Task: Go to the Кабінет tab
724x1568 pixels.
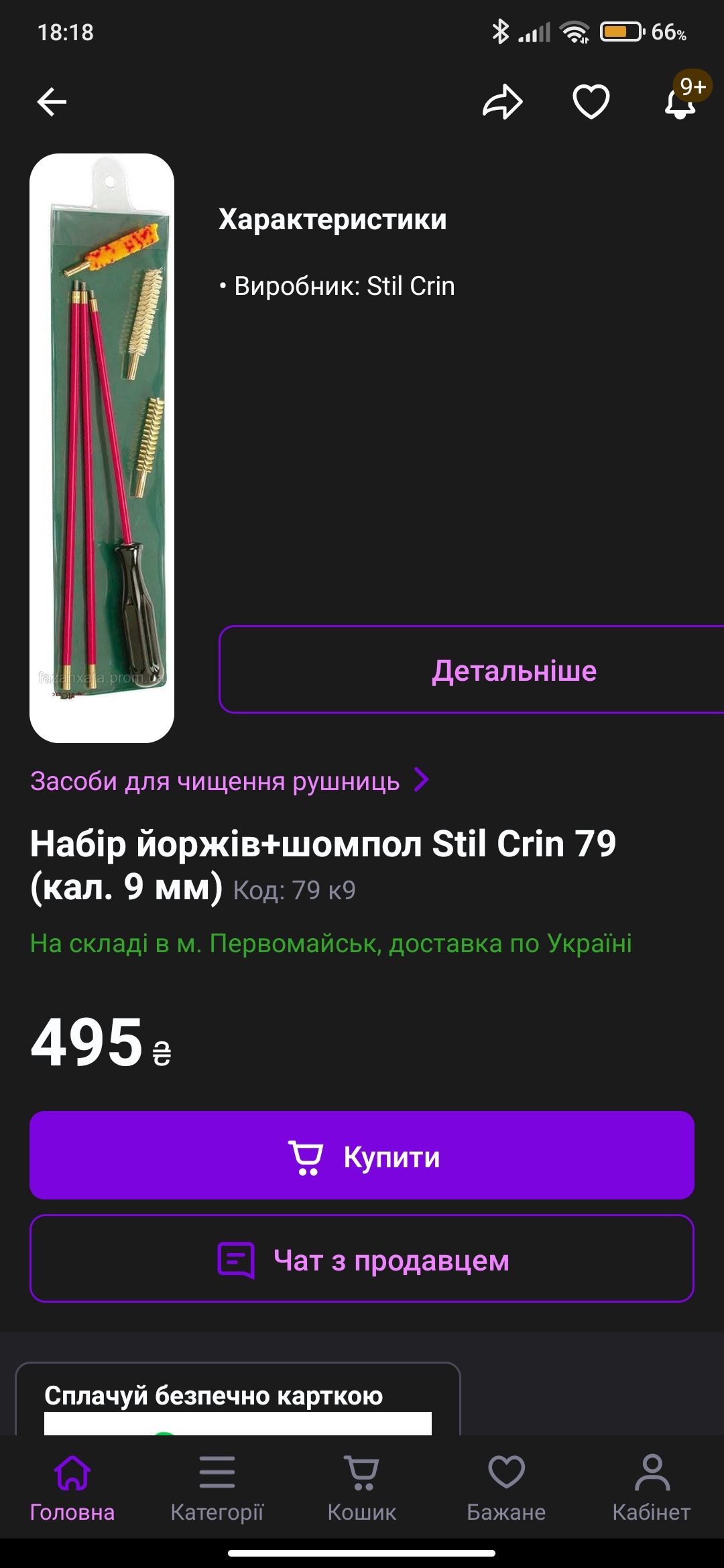Action: [652, 1487]
